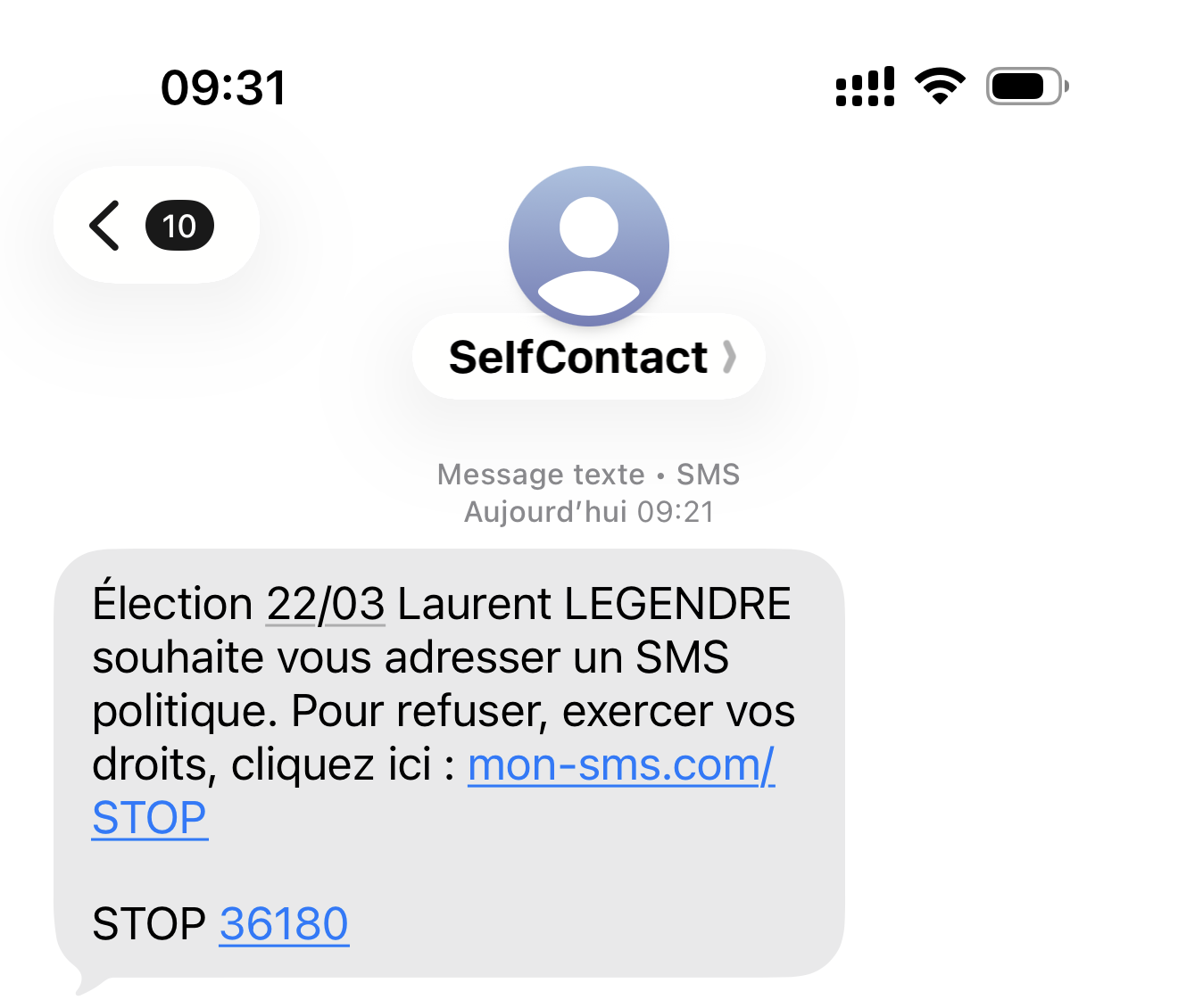Open SelfContact contact details

point(588,358)
